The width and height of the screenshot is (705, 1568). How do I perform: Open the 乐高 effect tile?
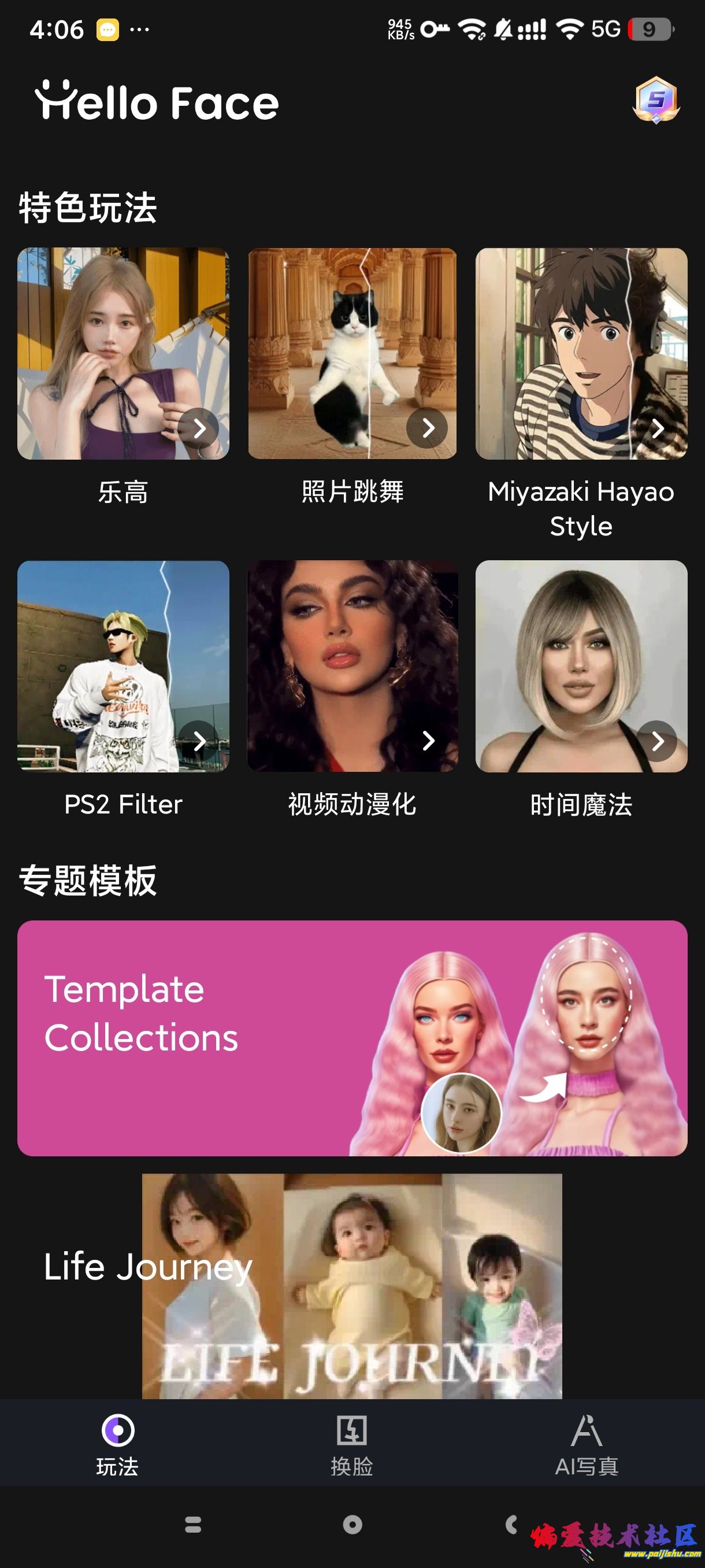[x=124, y=354]
